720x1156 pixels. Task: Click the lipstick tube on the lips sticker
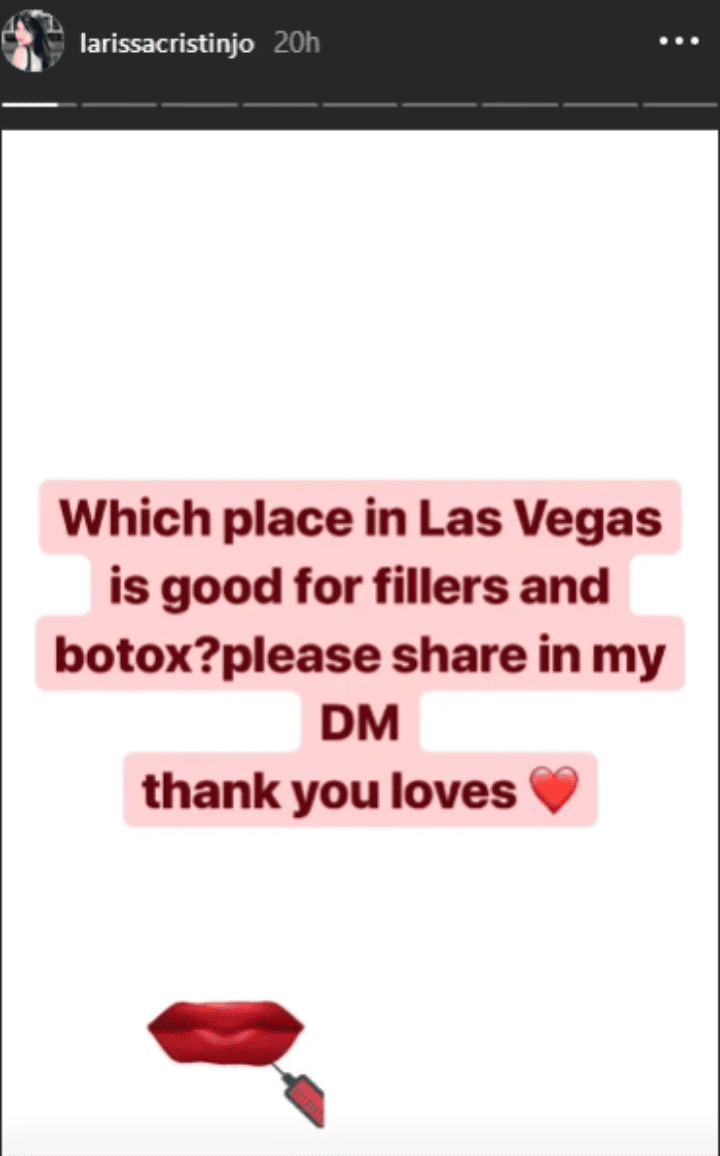click(x=305, y=1100)
